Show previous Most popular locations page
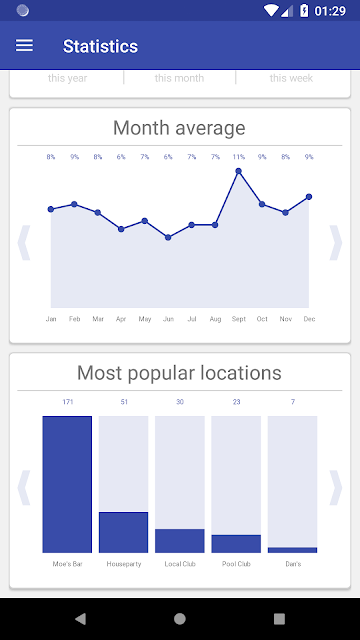This screenshot has width=360, height=640. point(24,488)
